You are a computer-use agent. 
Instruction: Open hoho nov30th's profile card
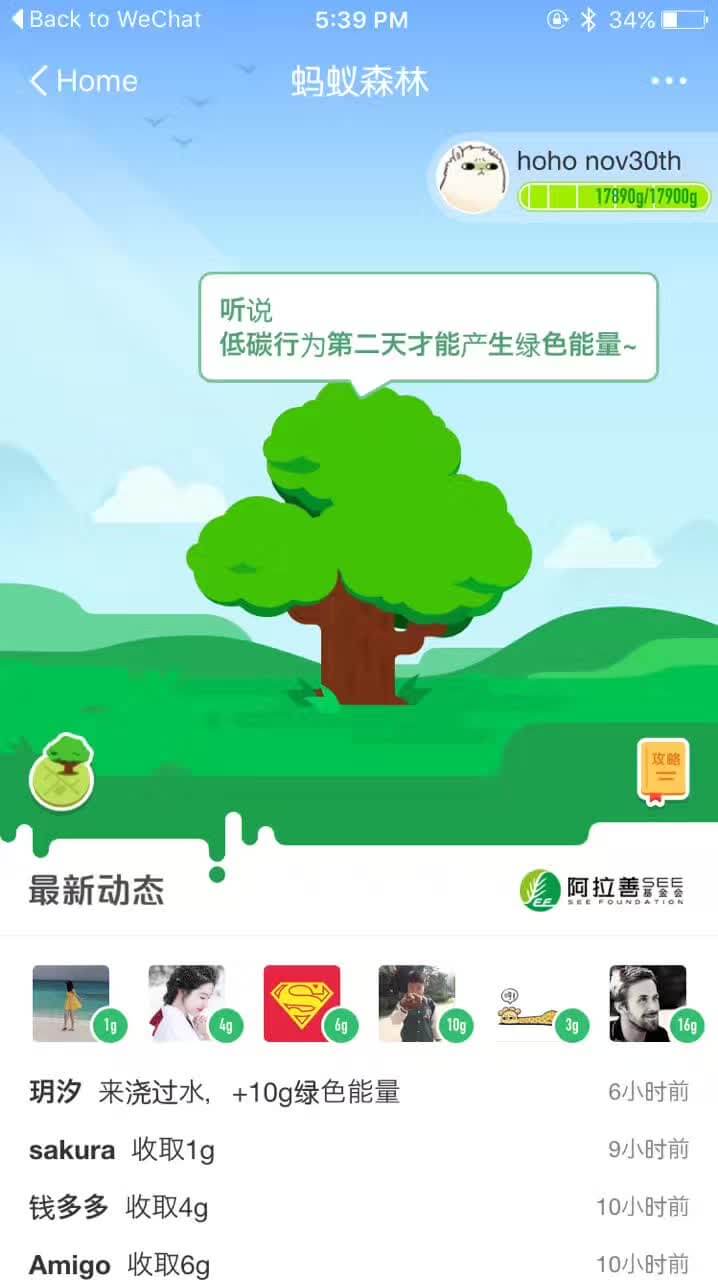(571, 178)
